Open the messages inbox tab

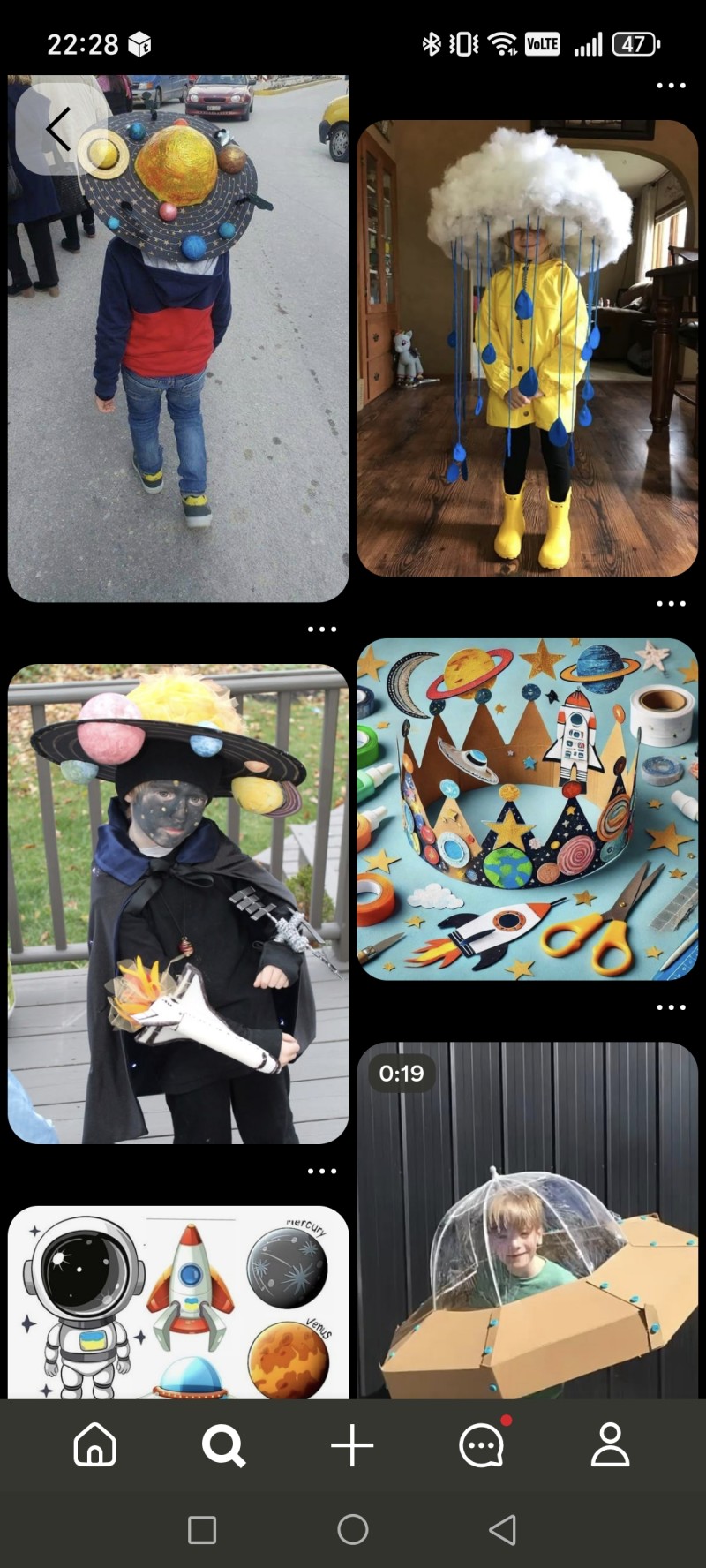(482, 1445)
